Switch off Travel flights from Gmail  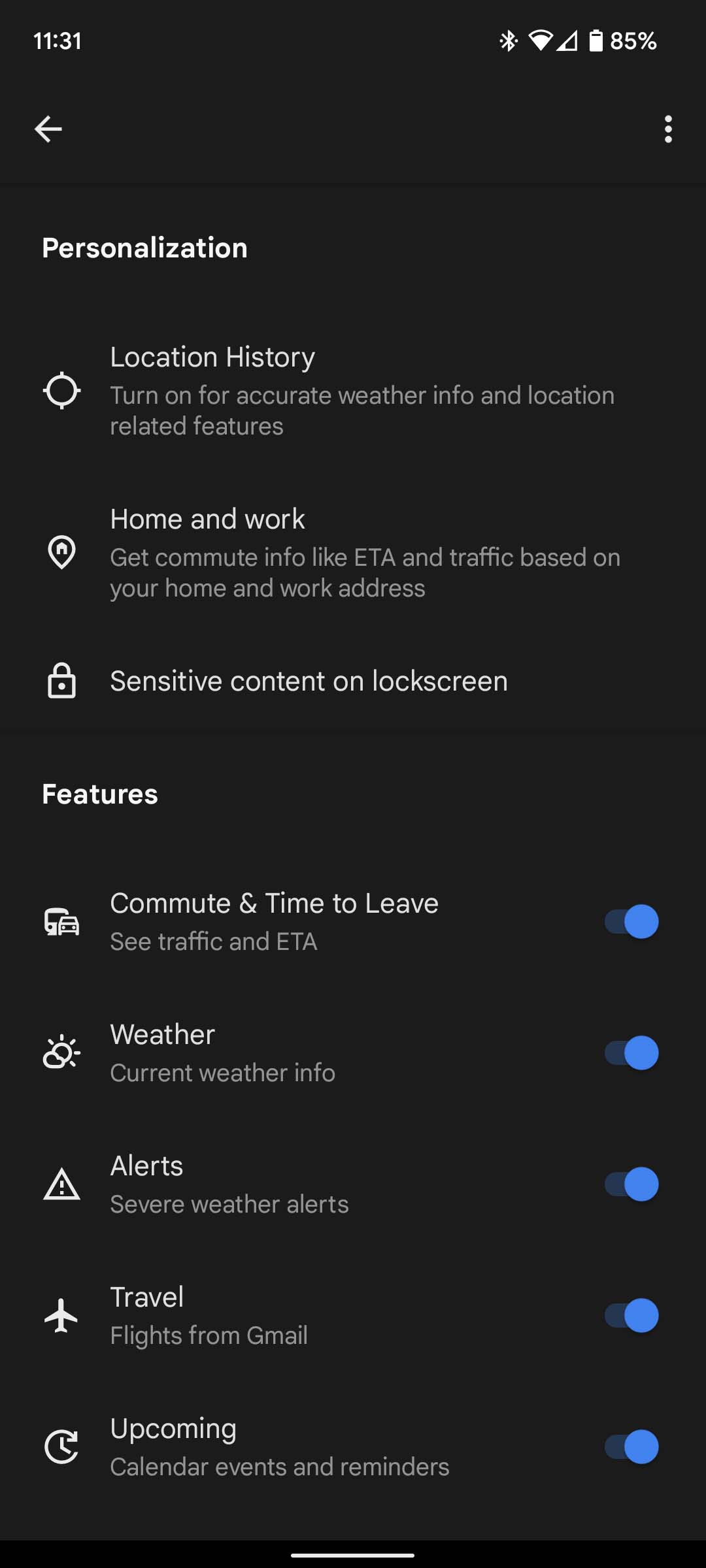pos(631,1315)
